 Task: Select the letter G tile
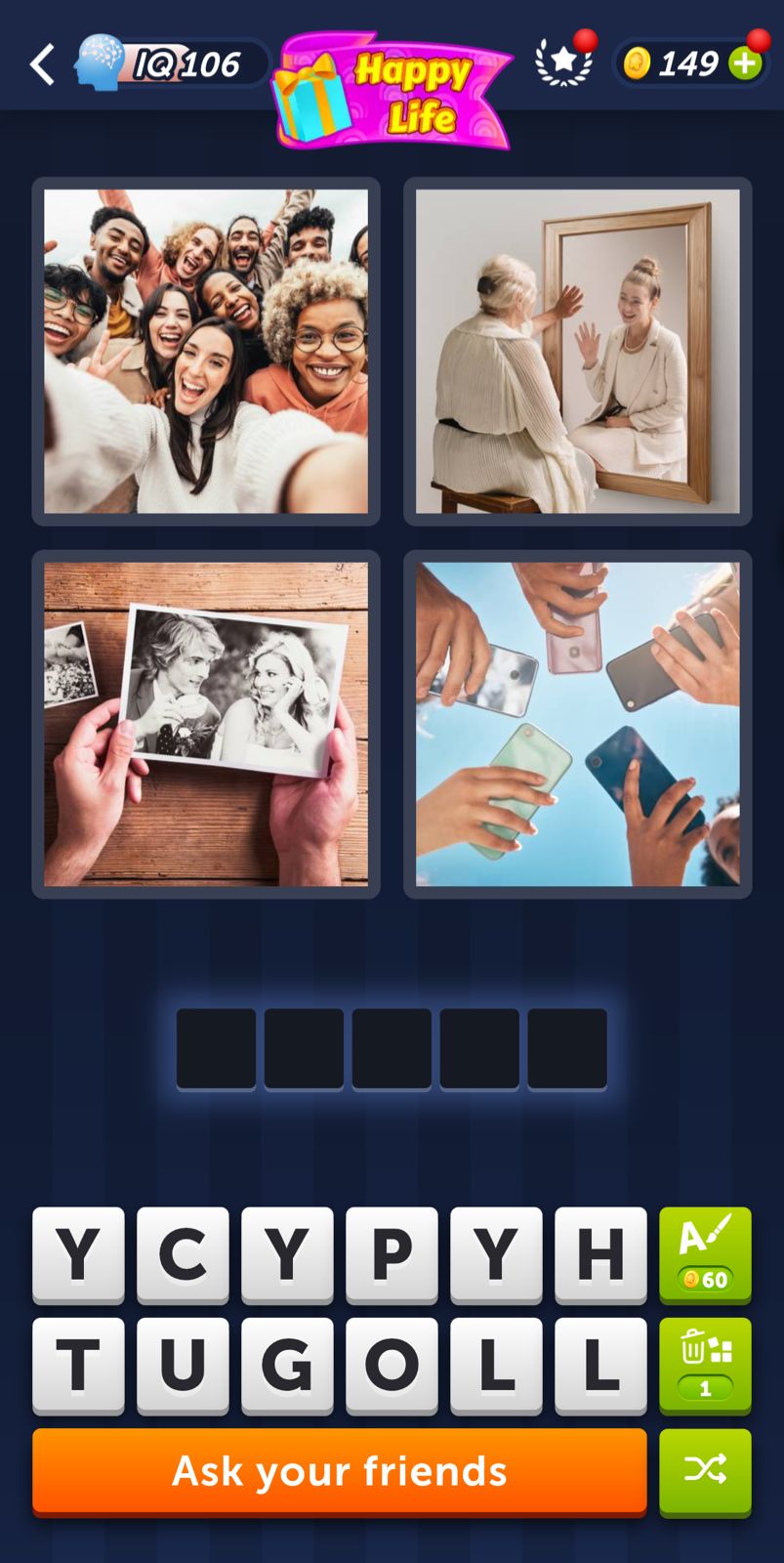[x=287, y=1364]
